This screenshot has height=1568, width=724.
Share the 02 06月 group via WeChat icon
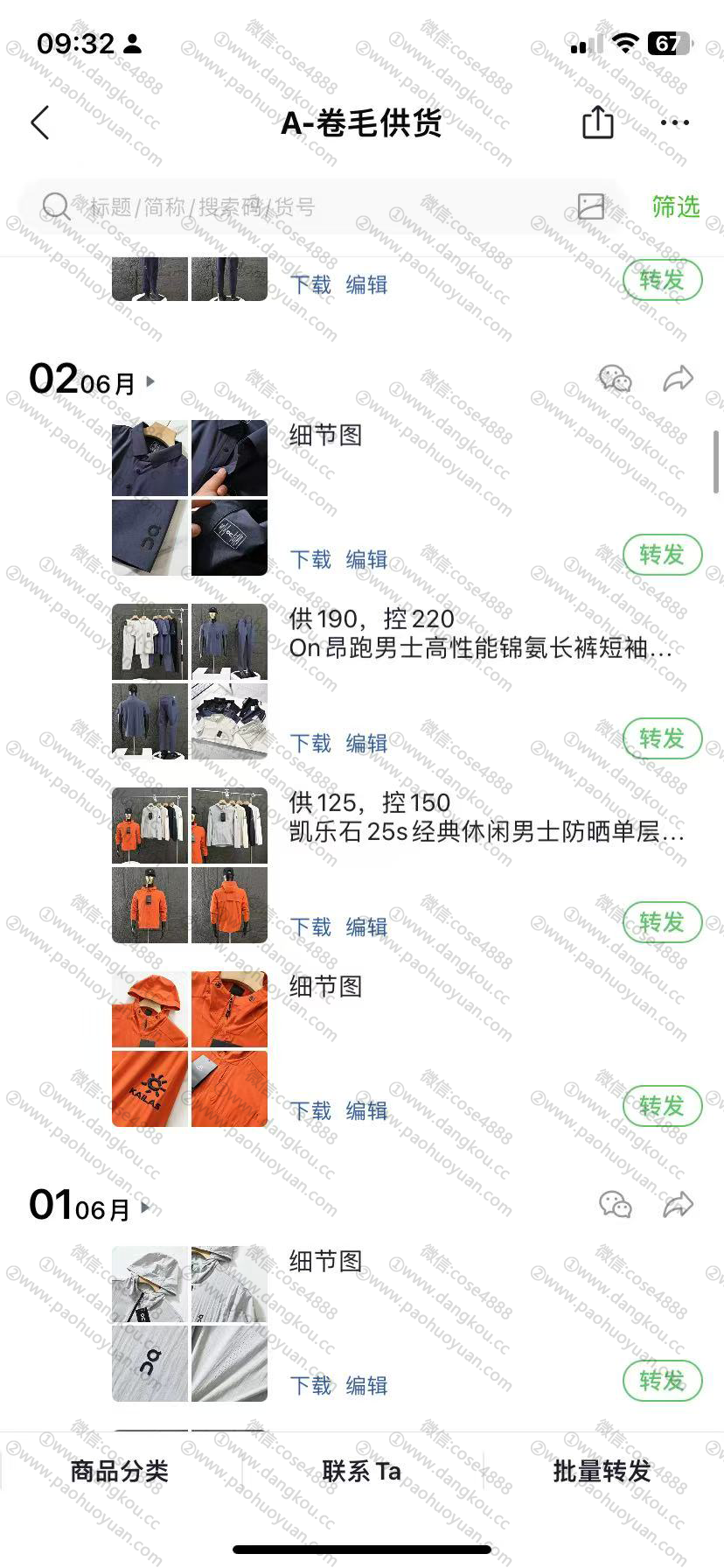(615, 379)
